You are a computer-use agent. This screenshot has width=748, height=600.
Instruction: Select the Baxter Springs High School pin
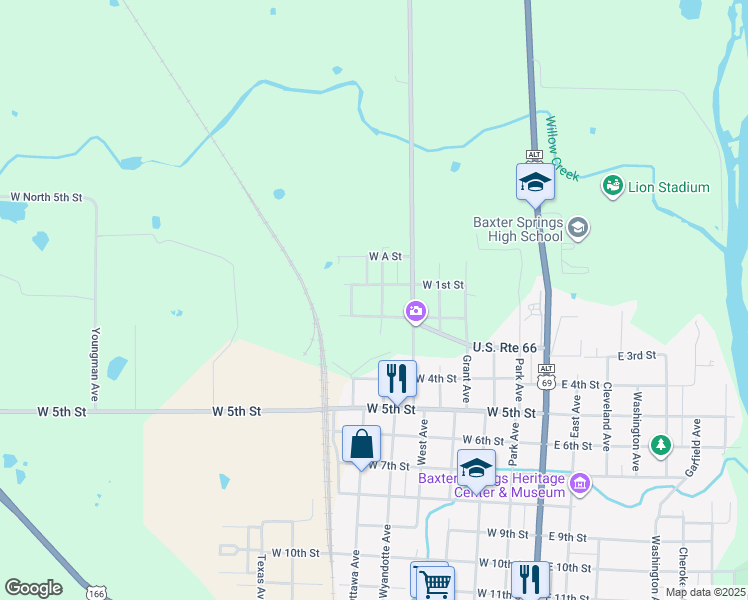pyautogui.click(x=578, y=228)
